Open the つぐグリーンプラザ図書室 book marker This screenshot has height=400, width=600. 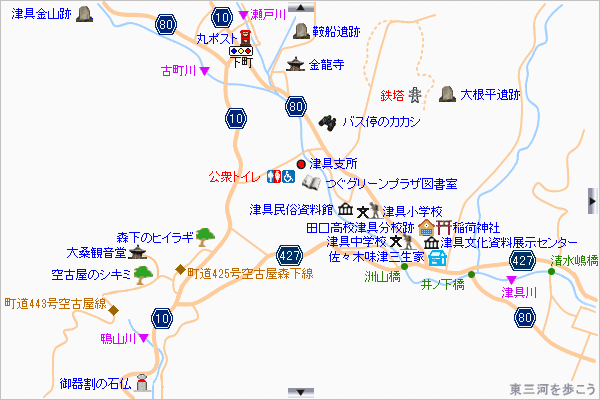pos(313,184)
